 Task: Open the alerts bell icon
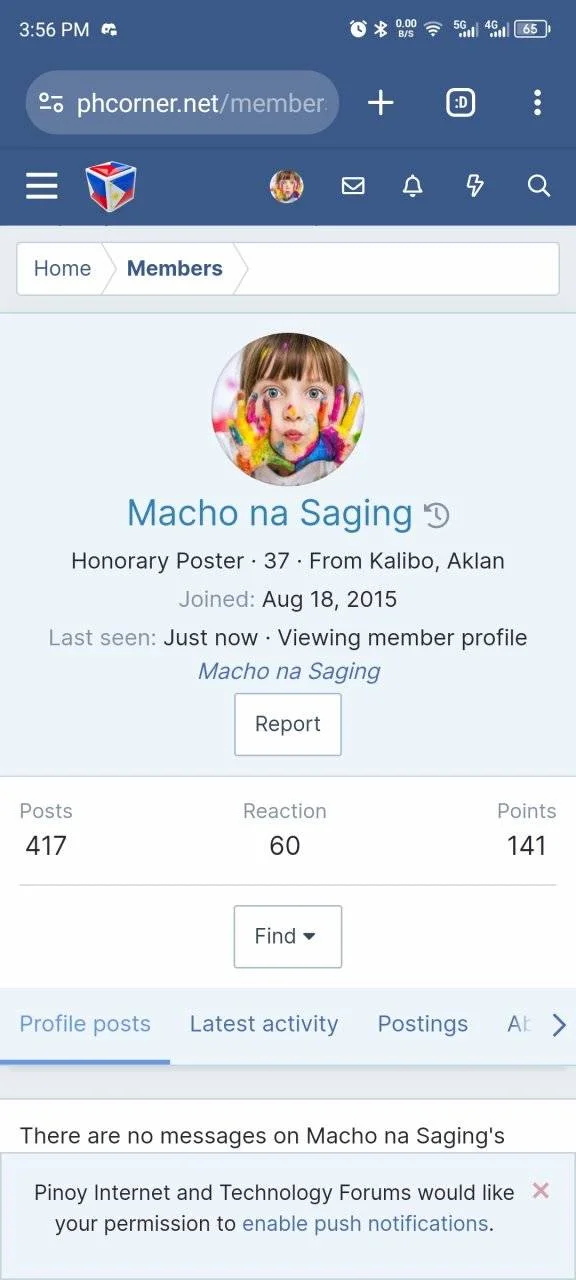click(x=412, y=186)
